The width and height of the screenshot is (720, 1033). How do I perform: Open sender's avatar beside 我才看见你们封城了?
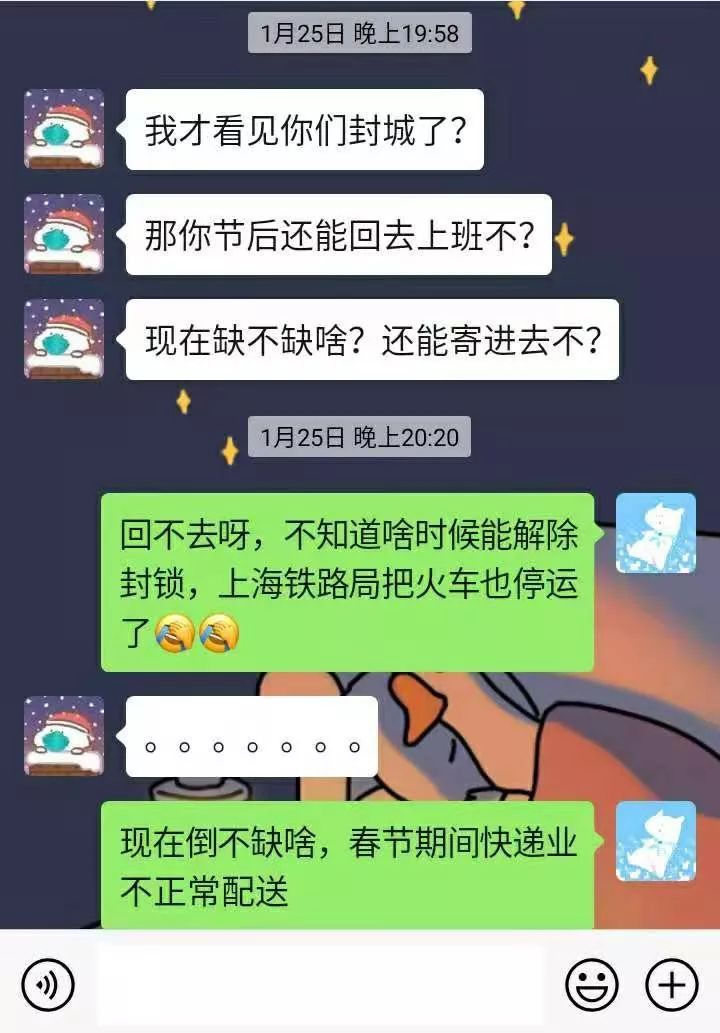tap(64, 129)
